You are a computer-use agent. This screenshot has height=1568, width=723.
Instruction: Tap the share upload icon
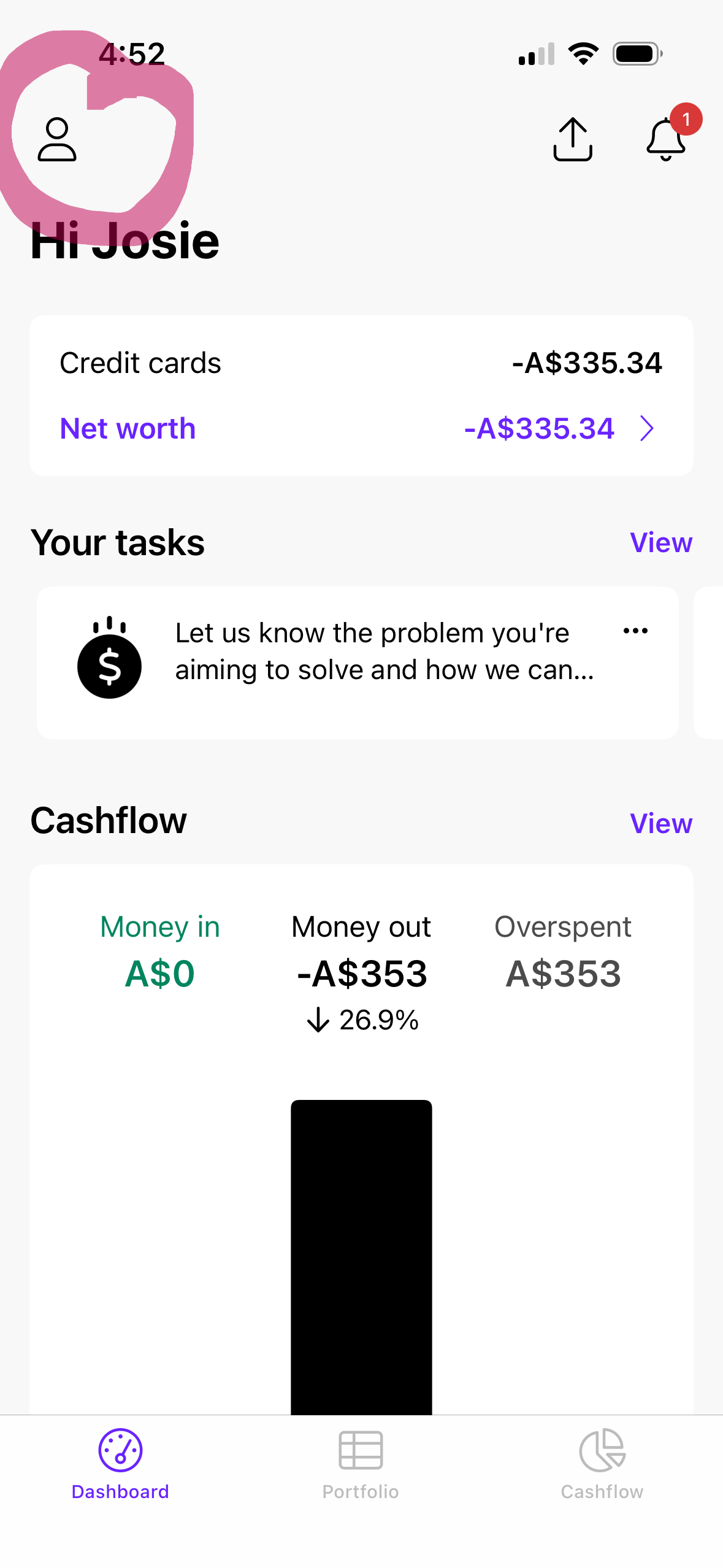572,139
